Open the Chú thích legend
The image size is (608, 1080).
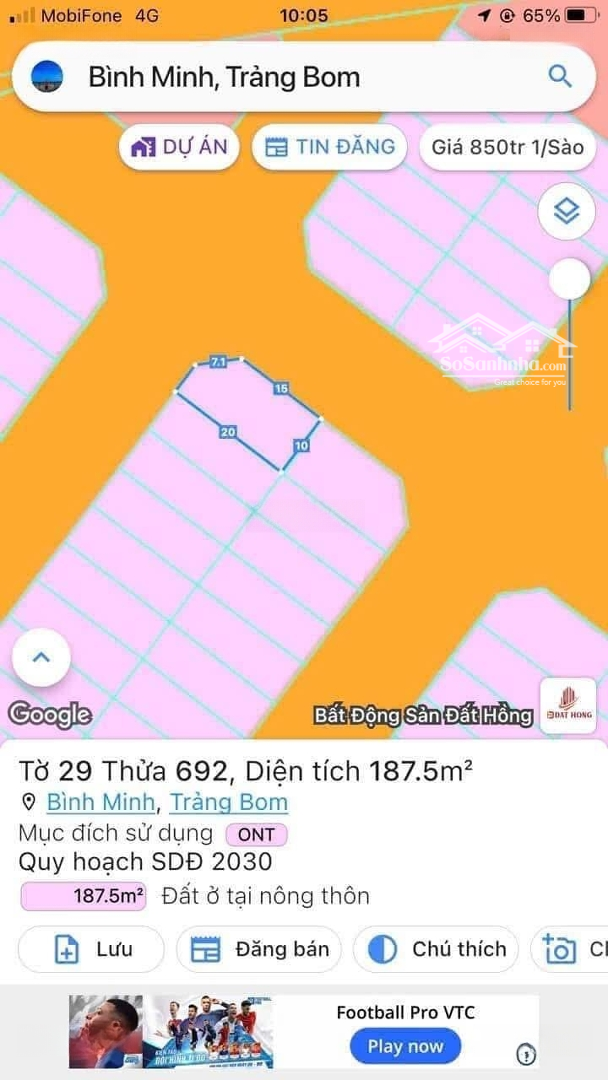pos(435,949)
